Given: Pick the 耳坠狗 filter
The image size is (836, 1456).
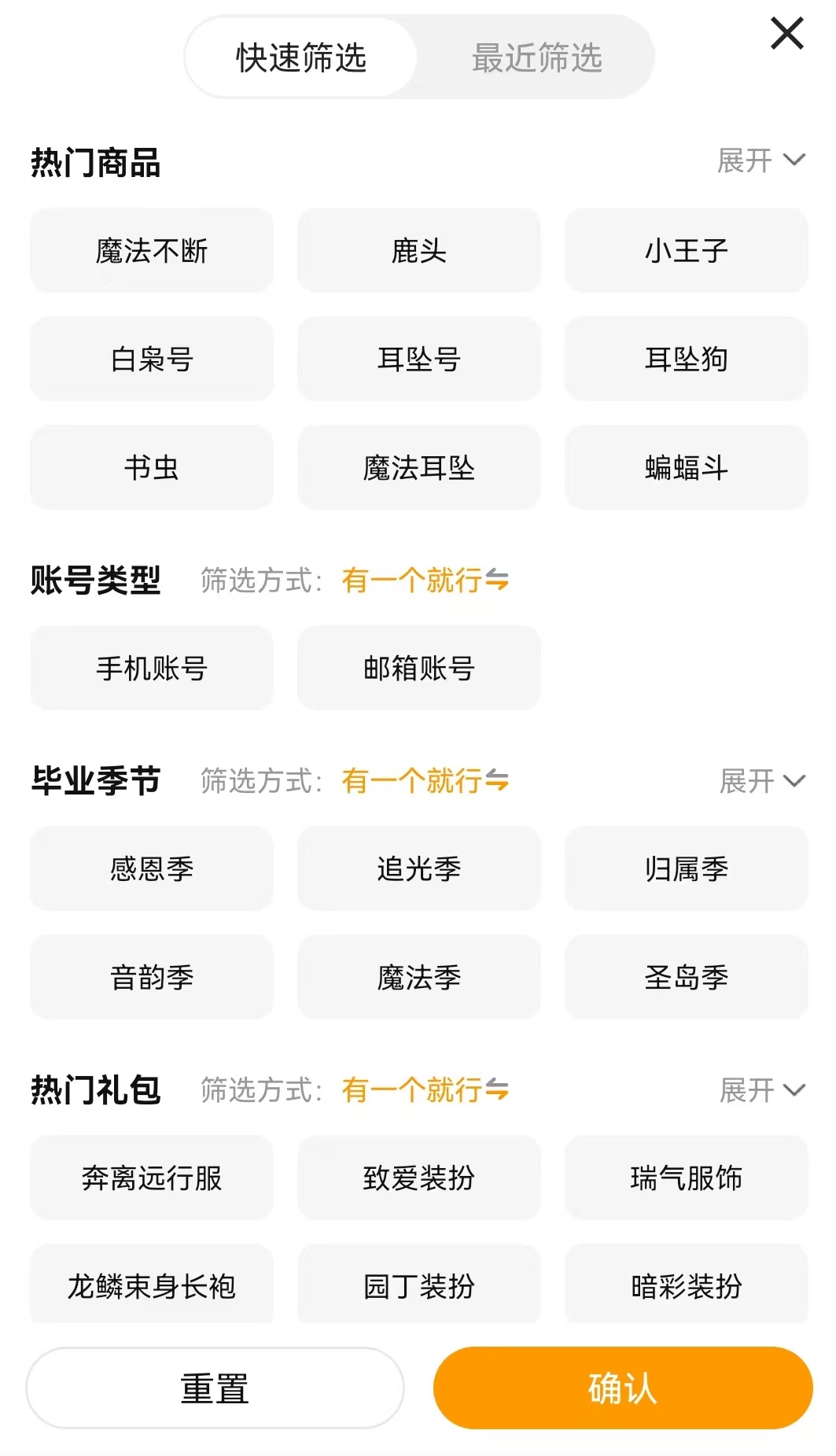Looking at the screenshot, I should (x=686, y=359).
